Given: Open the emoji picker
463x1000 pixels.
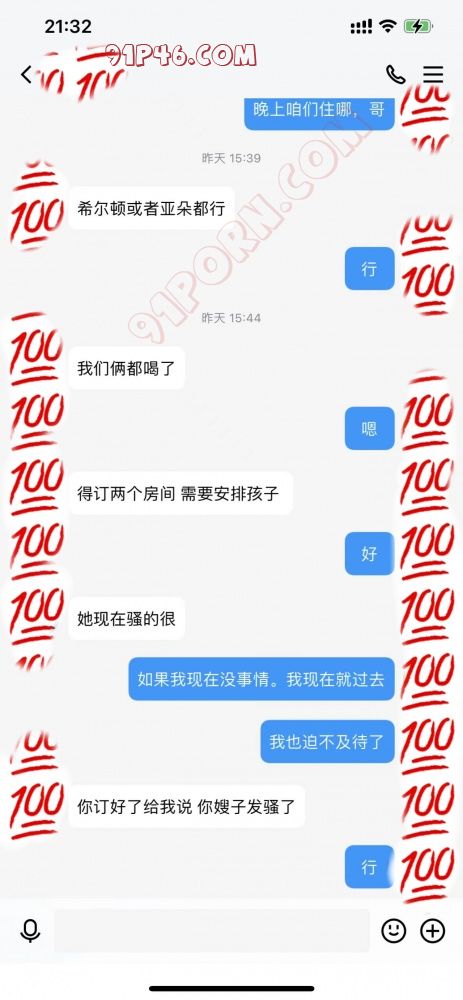Looking at the screenshot, I should (x=393, y=931).
